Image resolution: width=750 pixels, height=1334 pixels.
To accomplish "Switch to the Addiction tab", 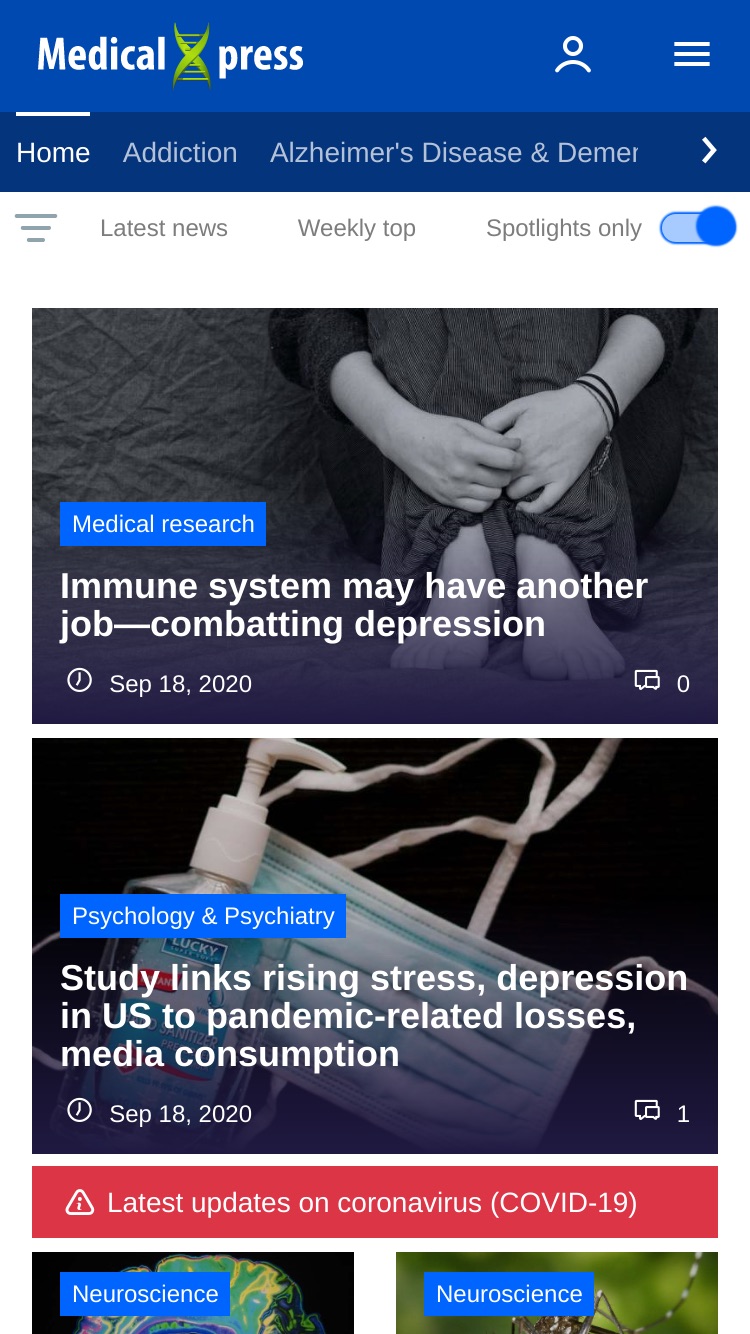I will pos(180,152).
